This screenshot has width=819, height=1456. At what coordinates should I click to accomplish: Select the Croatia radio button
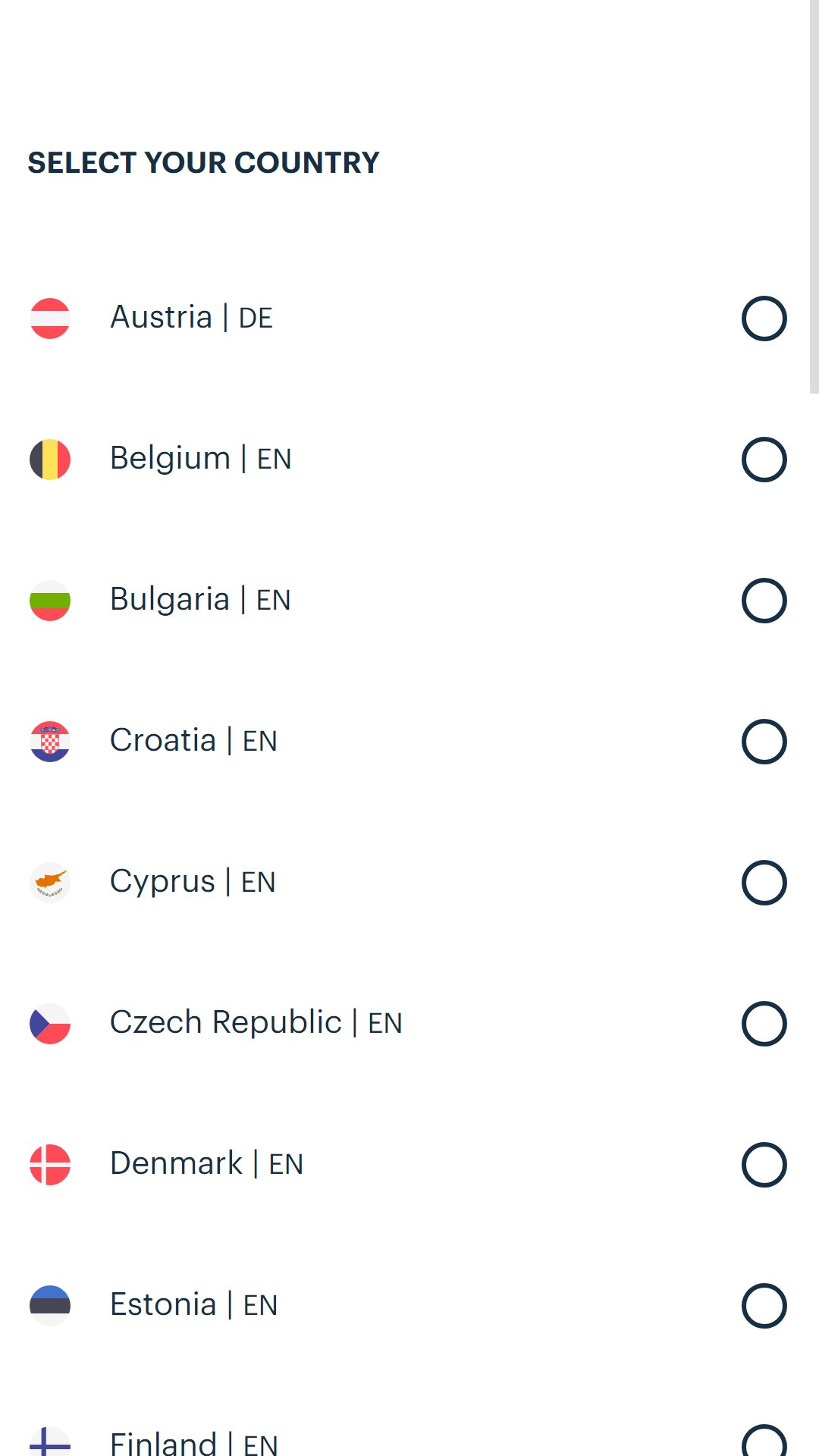pos(764,742)
